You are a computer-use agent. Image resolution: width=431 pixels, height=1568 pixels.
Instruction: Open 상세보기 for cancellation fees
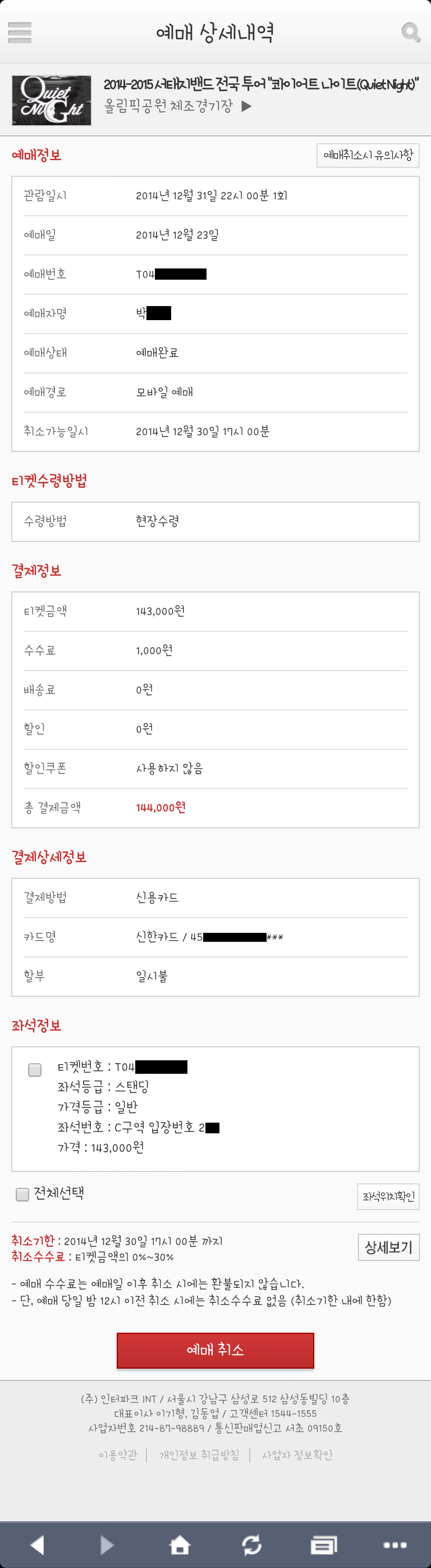[388, 1247]
